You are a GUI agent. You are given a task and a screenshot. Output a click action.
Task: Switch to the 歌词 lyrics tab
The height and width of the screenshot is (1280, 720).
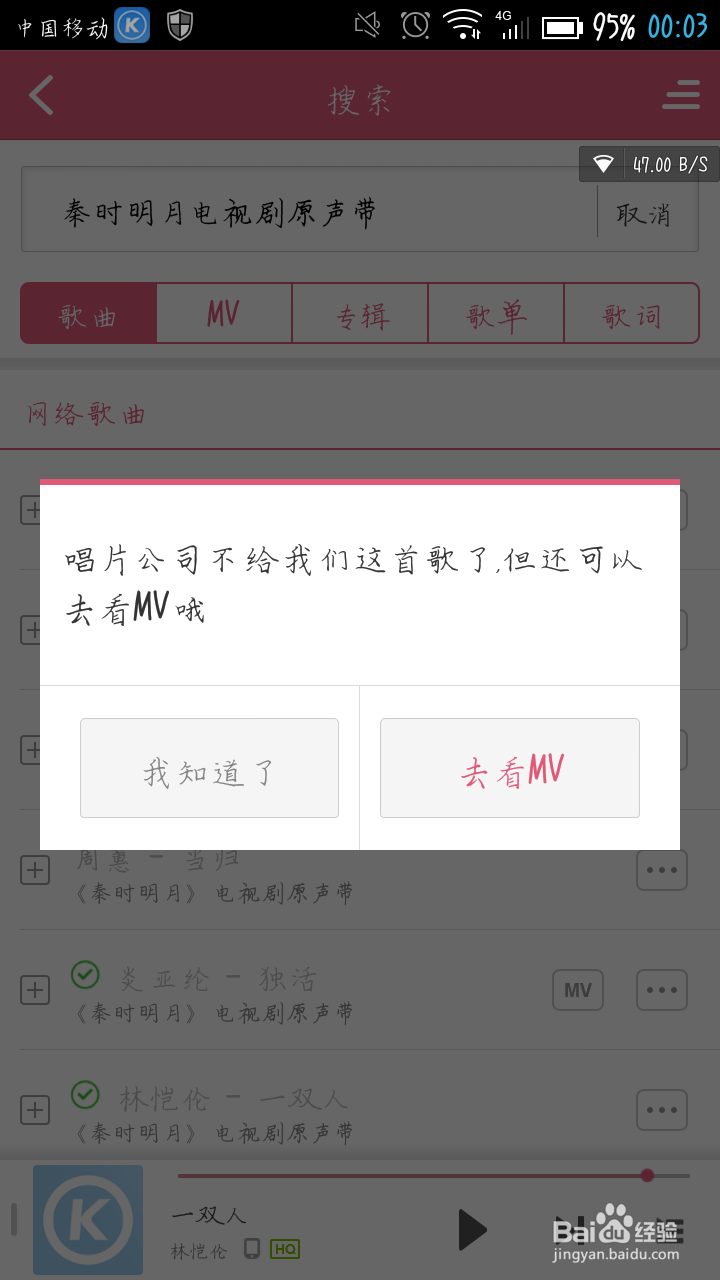point(633,313)
